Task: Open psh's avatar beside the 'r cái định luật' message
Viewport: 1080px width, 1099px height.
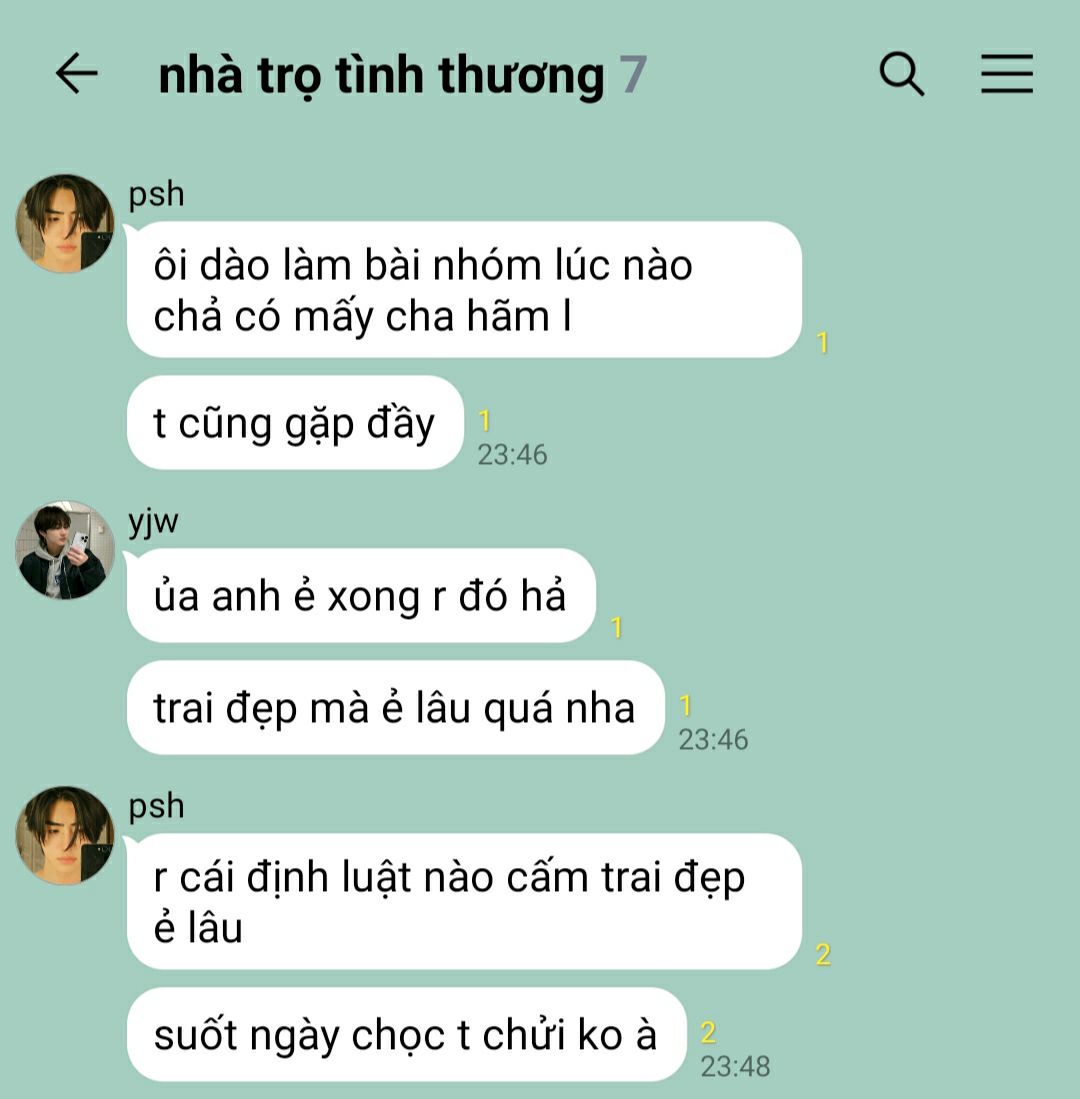Action: tap(65, 836)
